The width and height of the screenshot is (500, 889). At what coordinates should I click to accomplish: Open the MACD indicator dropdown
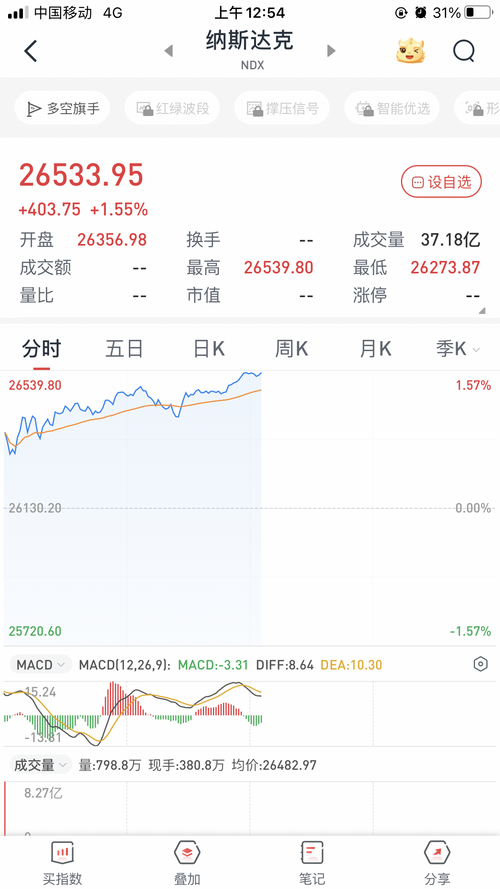tap(41, 664)
